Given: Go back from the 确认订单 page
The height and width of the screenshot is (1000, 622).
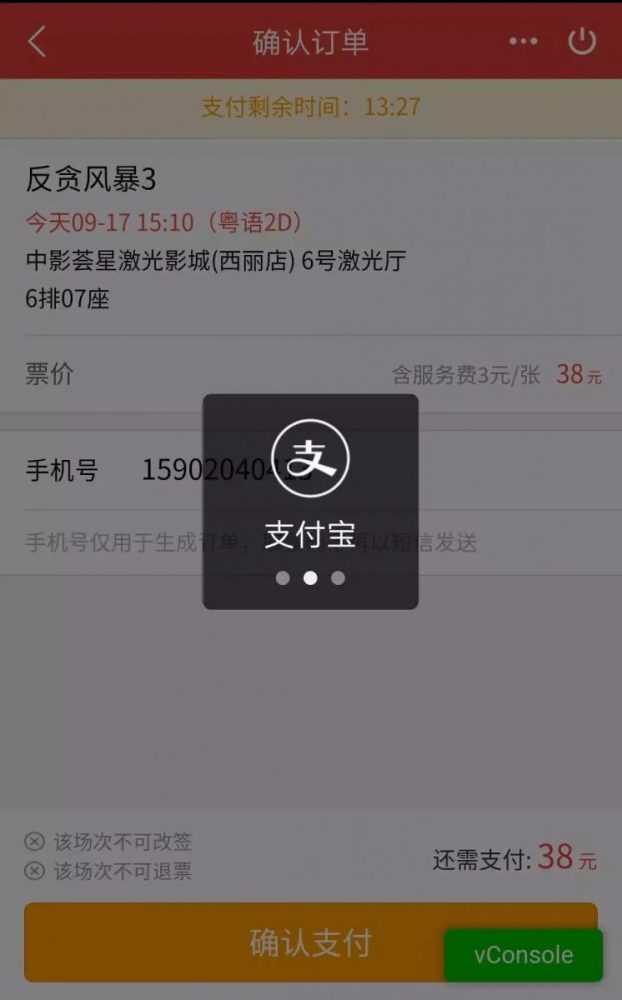Looking at the screenshot, I should pos(37,42).
